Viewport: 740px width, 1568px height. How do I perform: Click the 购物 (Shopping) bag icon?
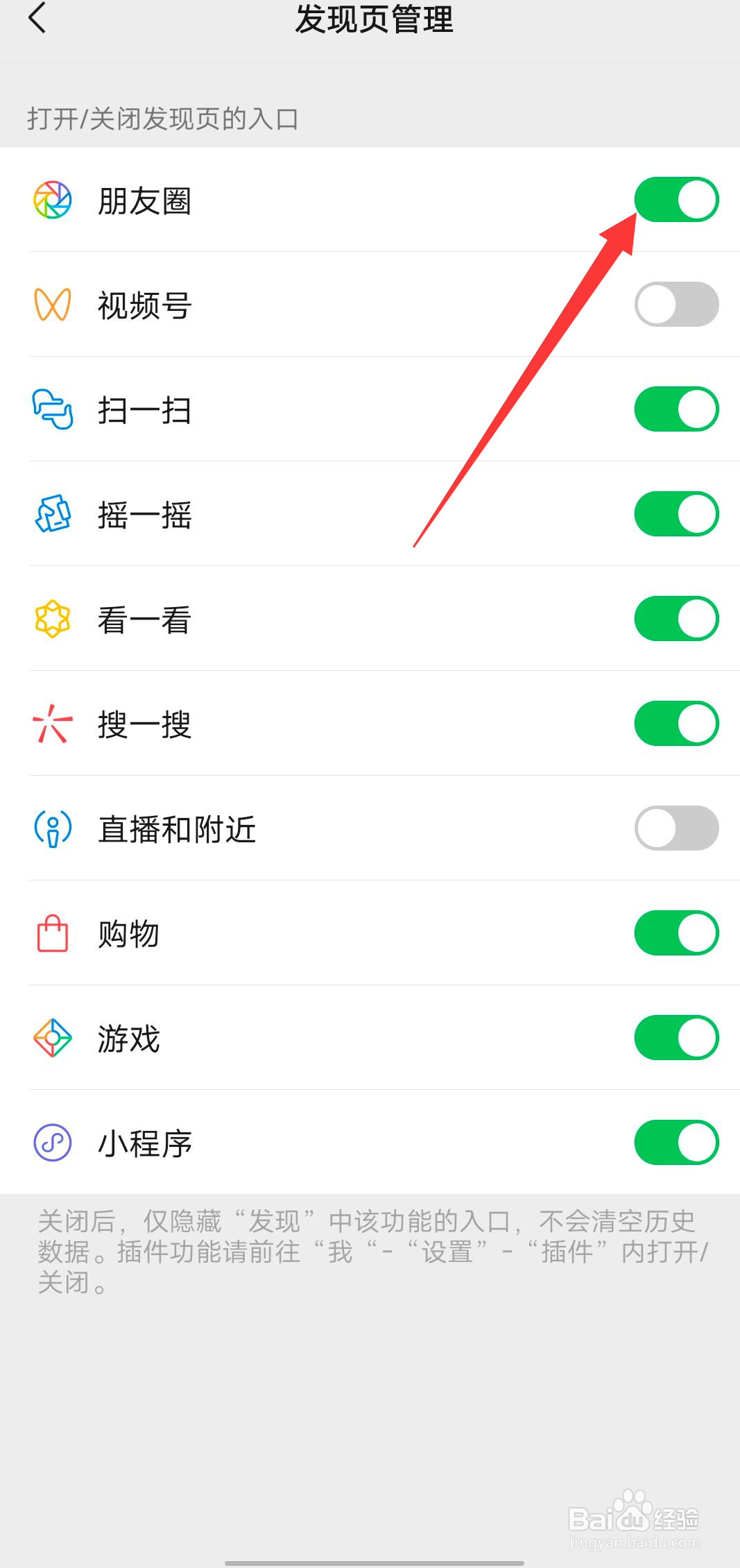click(x=53, y=933)
